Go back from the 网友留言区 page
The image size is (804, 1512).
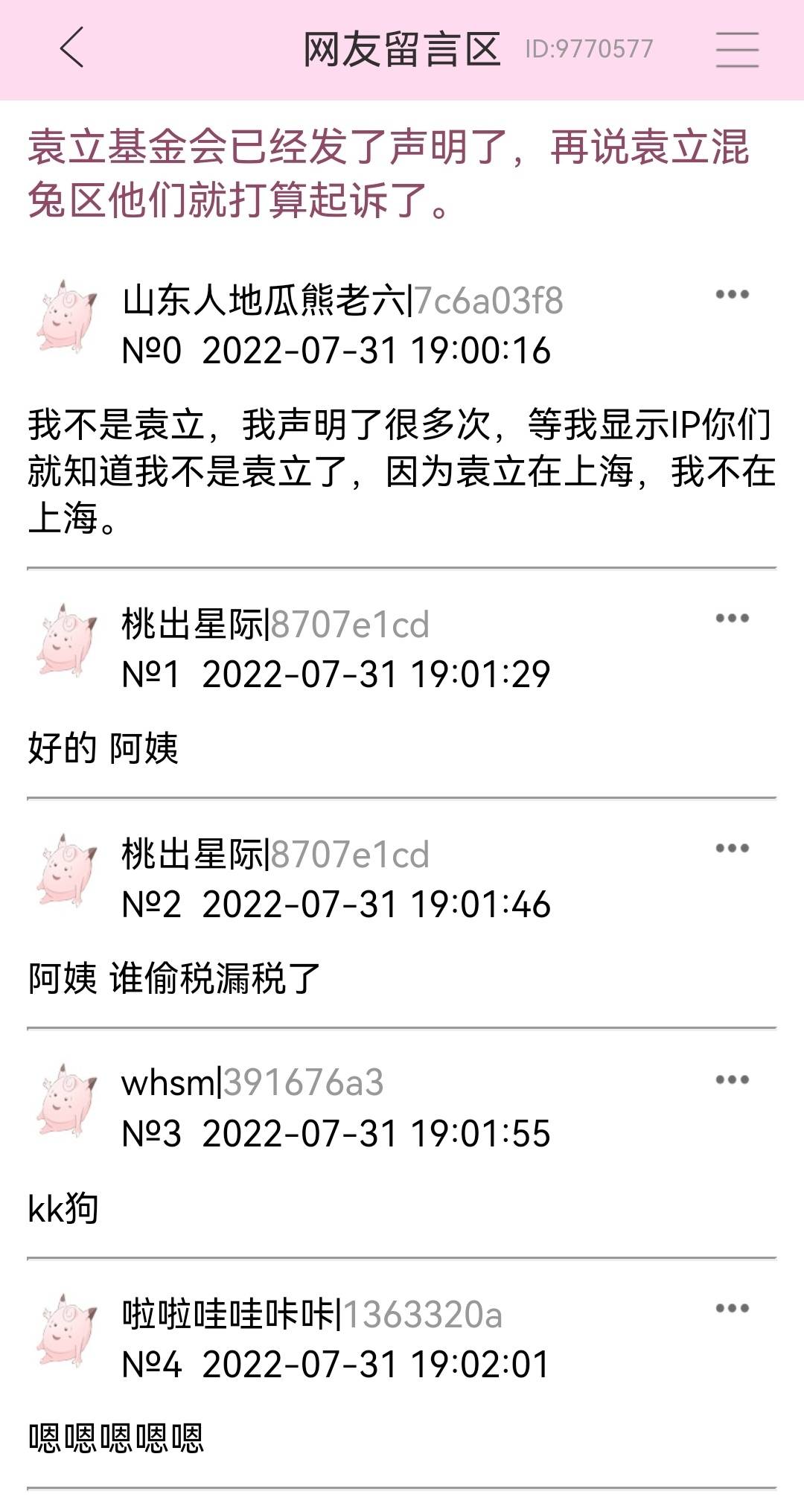tap(72, 49)
